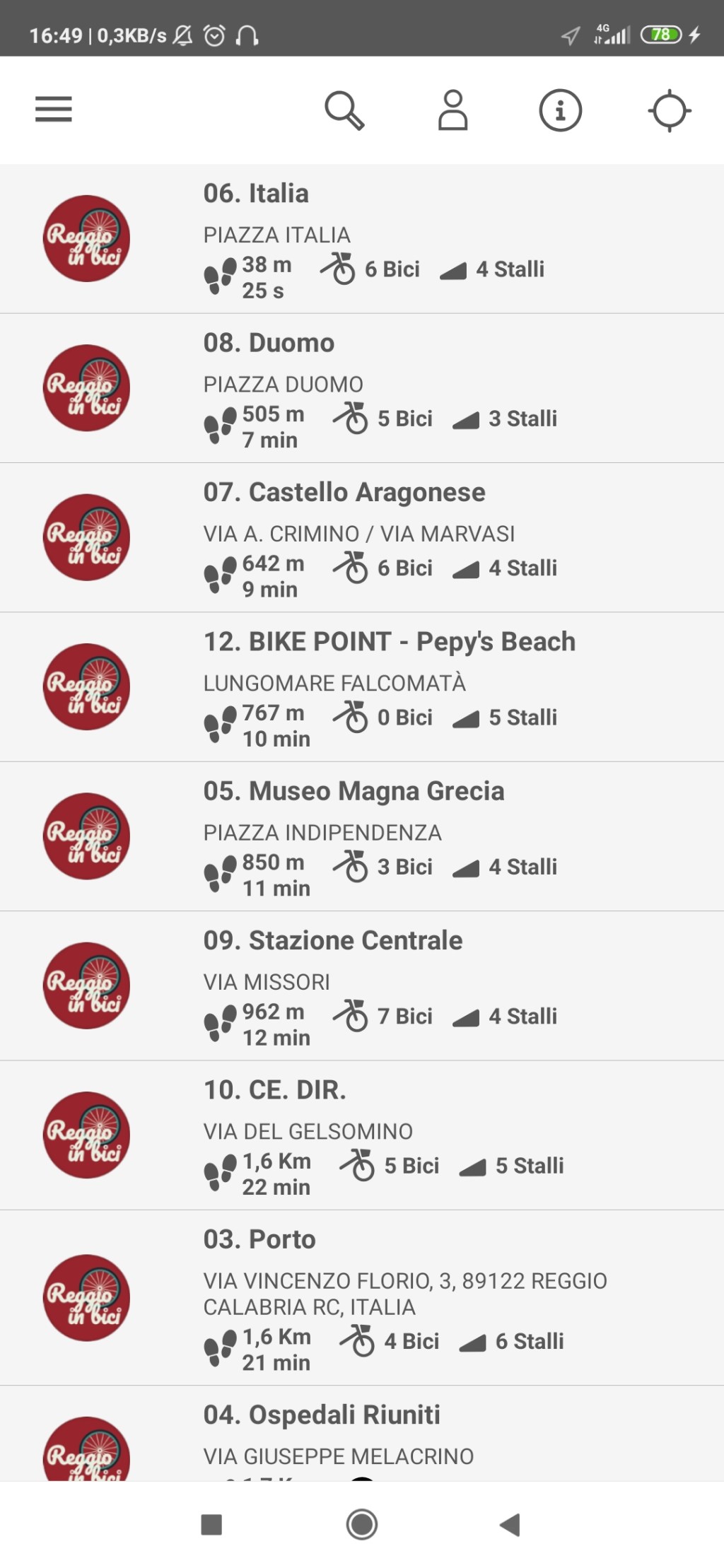Open the user profile icon
Image resolution: width=724 pixels, height=1568 pixels.
(x=452, y=110)
